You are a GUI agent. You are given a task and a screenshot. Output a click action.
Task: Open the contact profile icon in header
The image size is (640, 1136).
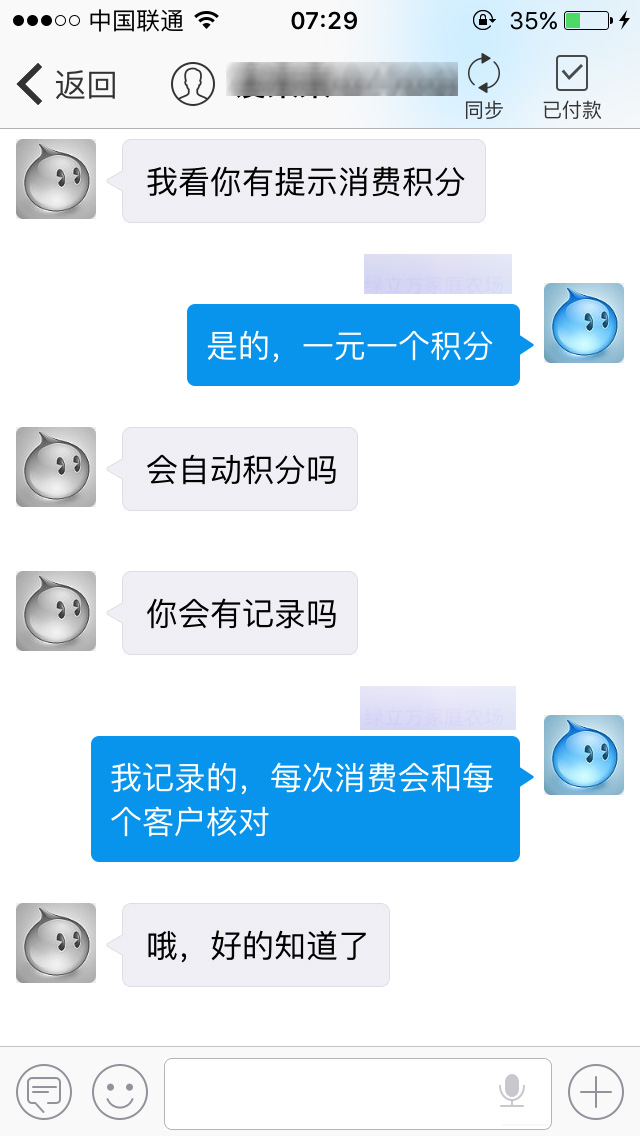(193, 84)
